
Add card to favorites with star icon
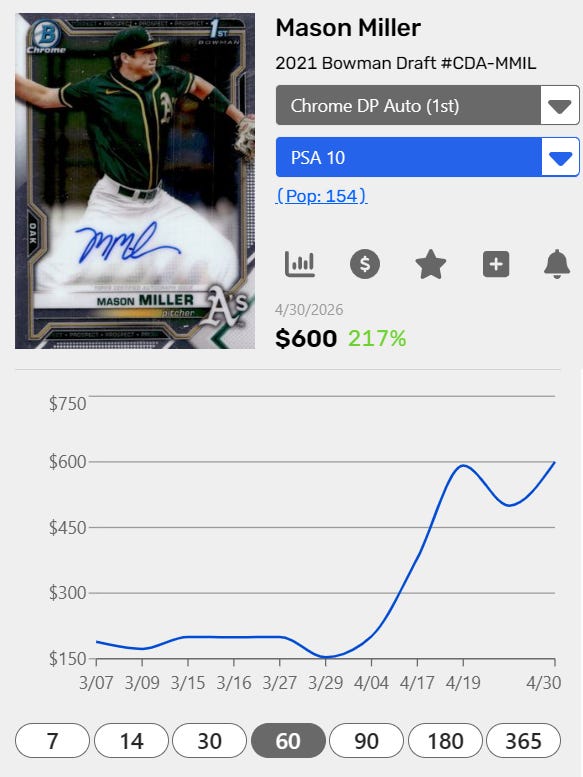[x=430, y=264]
